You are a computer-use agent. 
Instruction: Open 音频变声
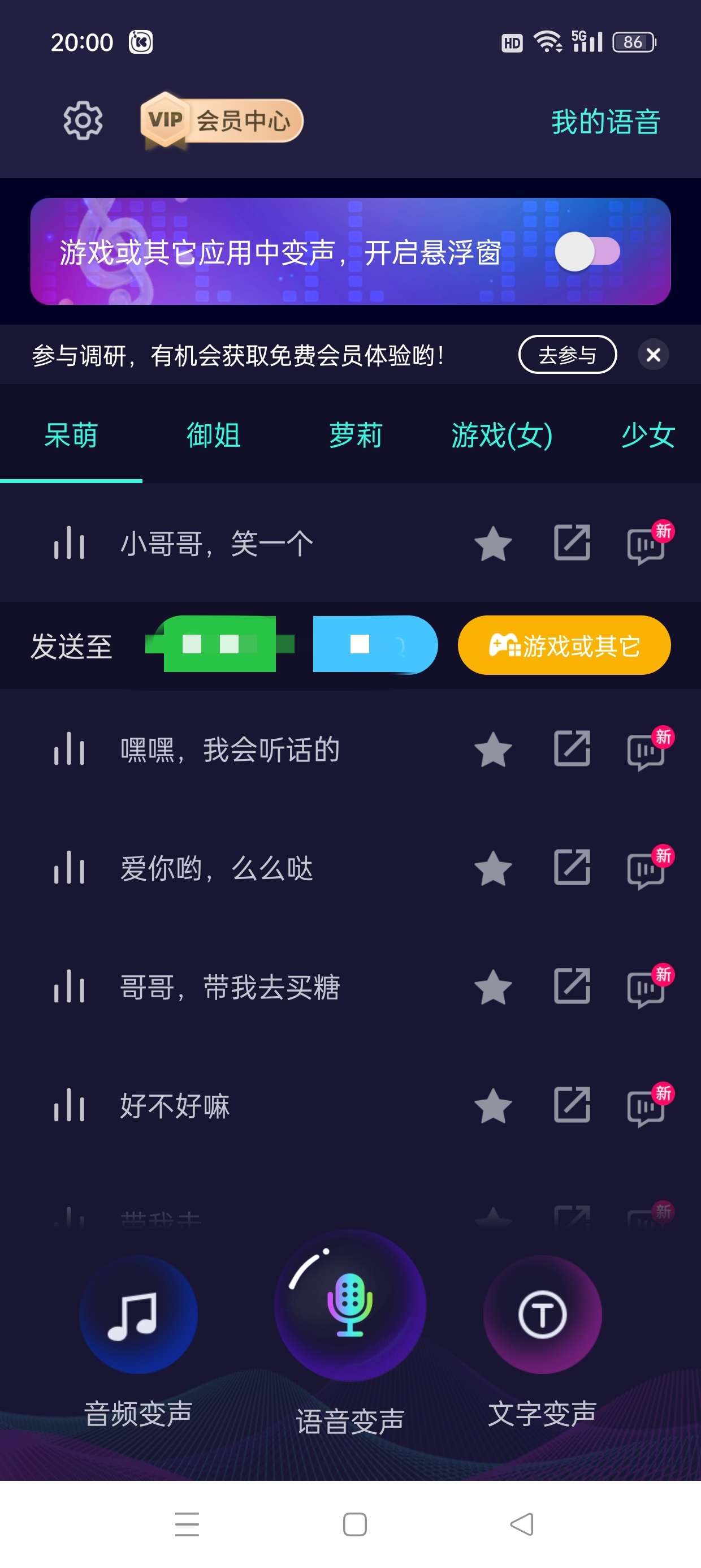pyautogui.click(x=138, y=1315)
